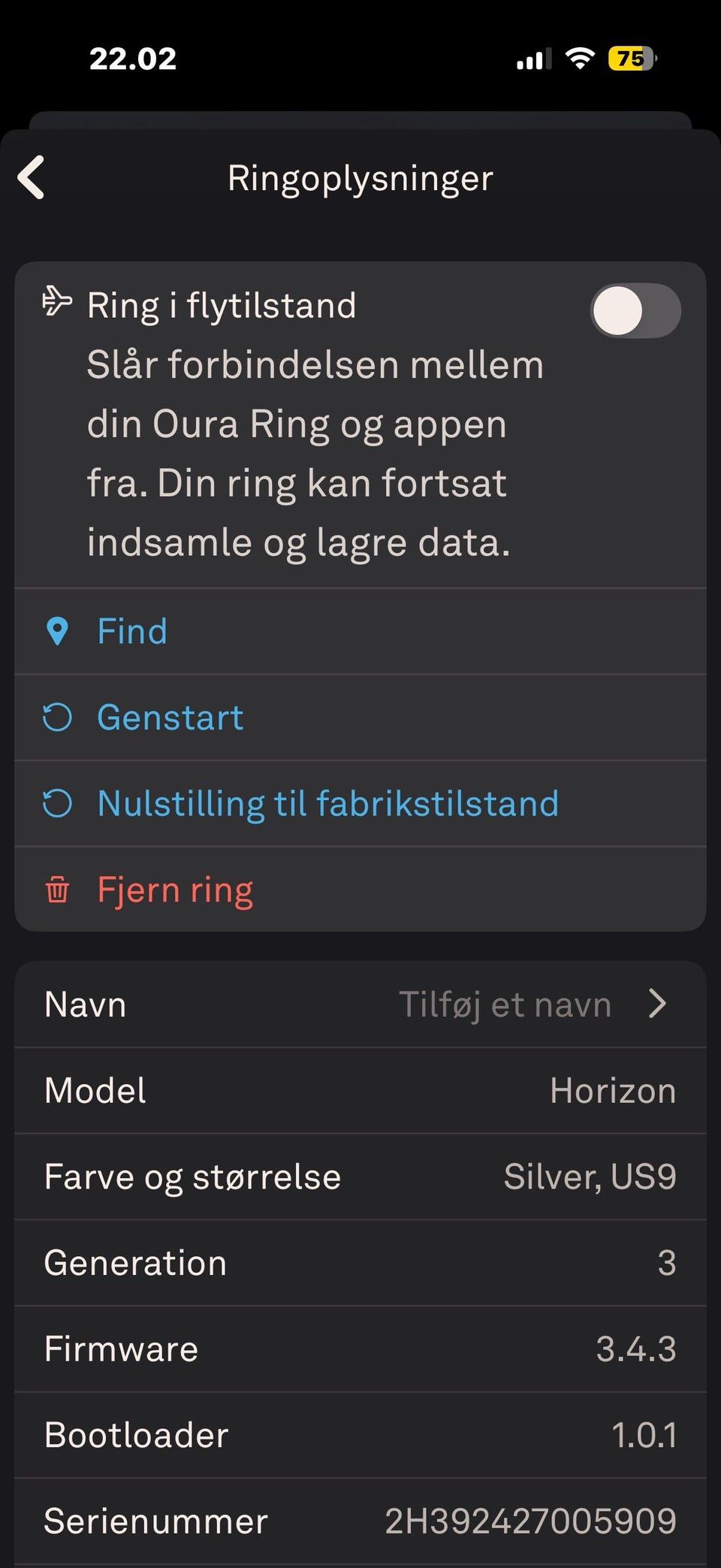Open Navn row to add a name

[360, 1005]
